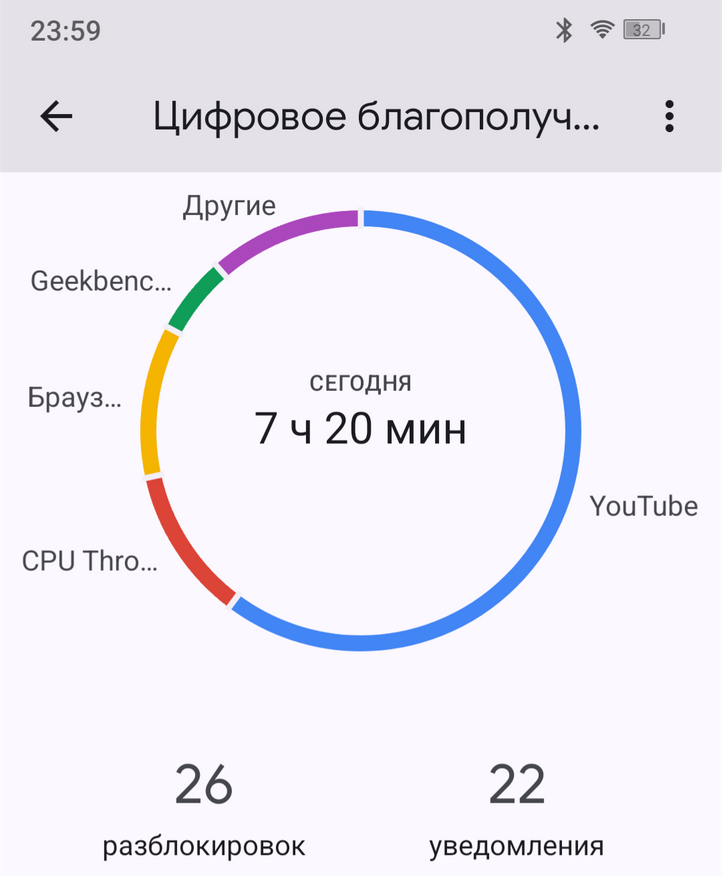The image size is (722, 876).
Task: Go back with the arrow icon
Action: [57, 117]
